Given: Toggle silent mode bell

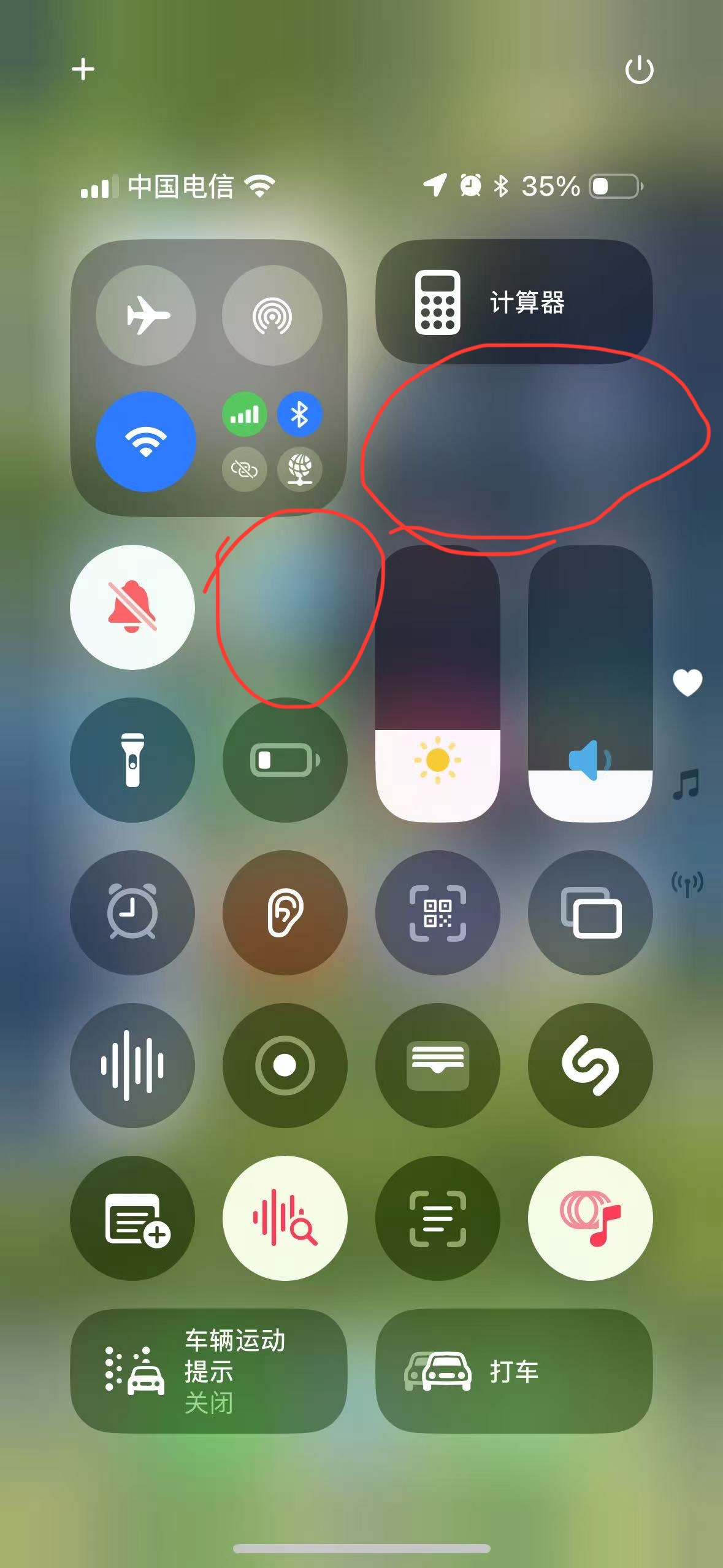Looking at the screenshot, I should tap(132, 607).
